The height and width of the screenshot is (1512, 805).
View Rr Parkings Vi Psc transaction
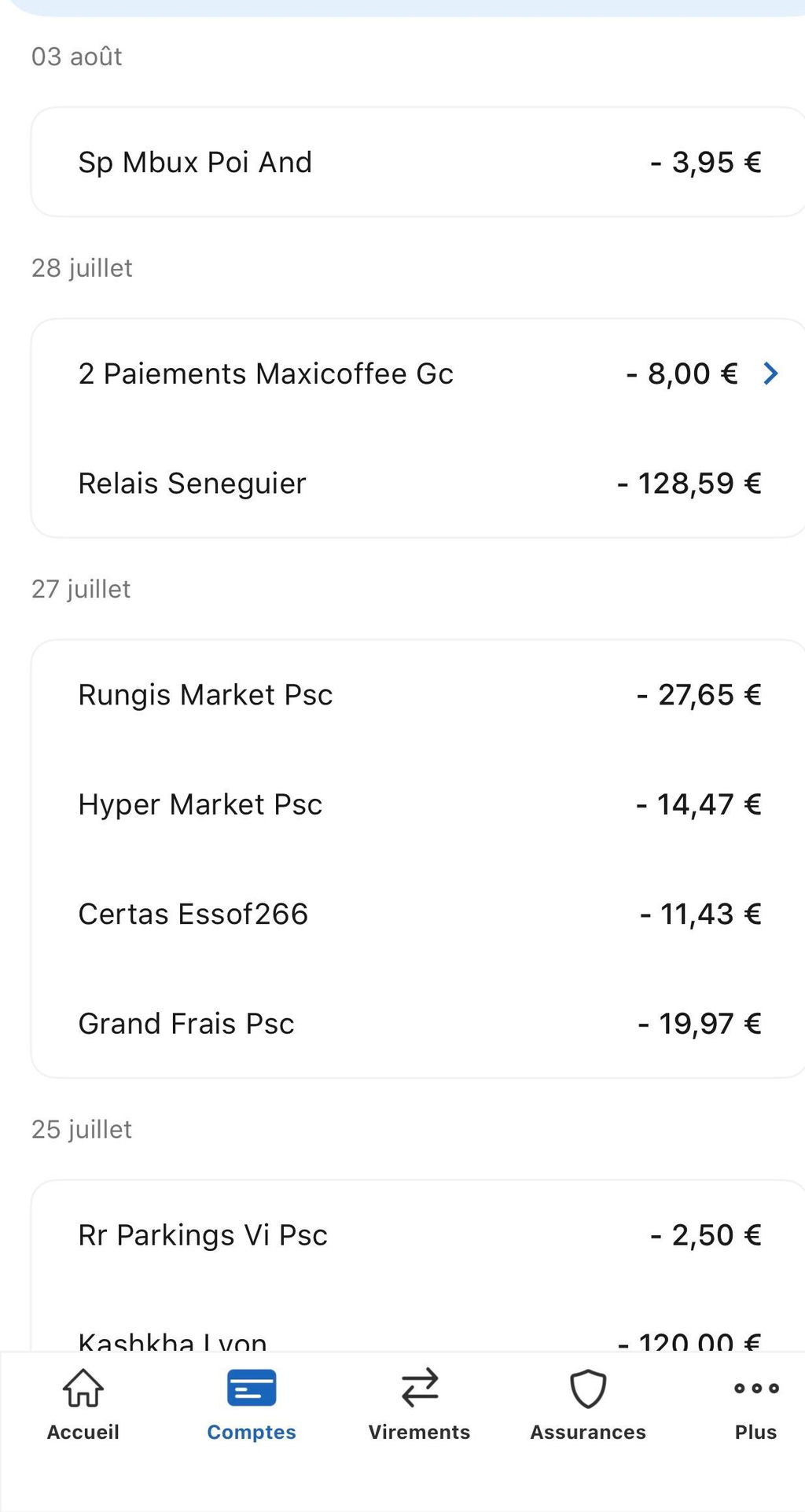[418, 1234]
